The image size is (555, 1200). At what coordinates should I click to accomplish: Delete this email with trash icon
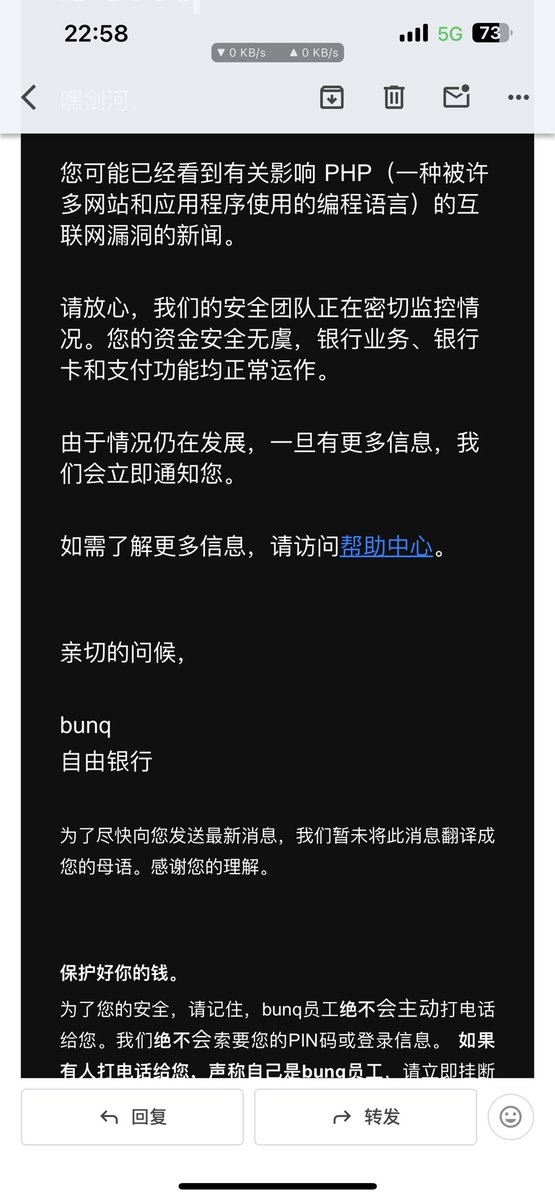(394, 97)
